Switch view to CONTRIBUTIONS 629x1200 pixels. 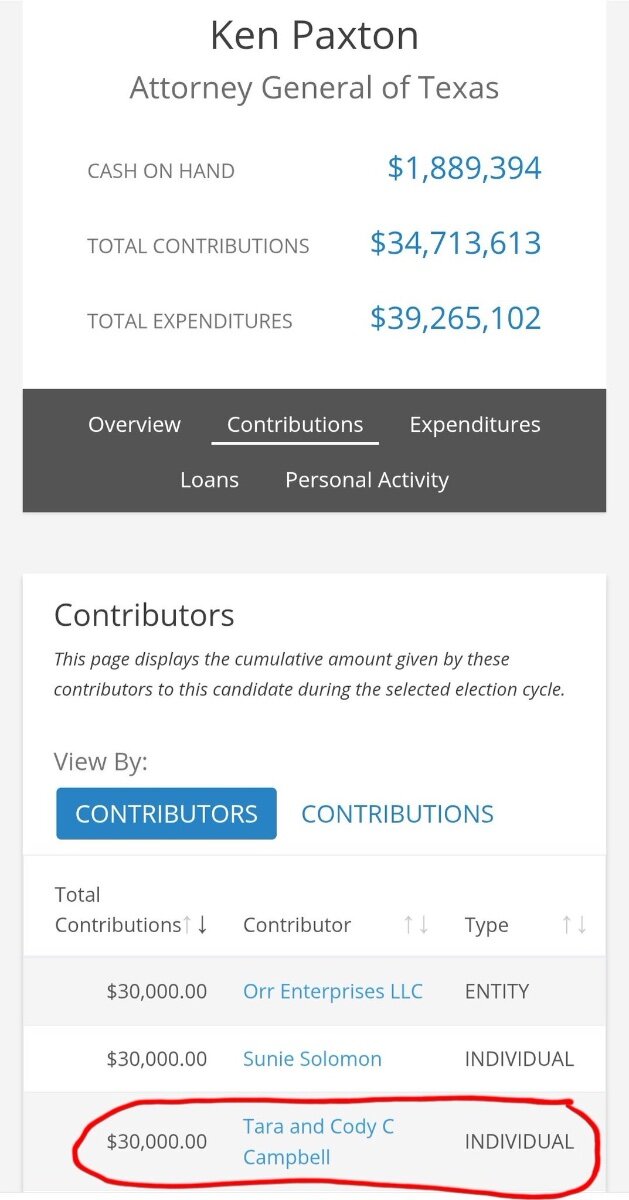pos(398,814)
